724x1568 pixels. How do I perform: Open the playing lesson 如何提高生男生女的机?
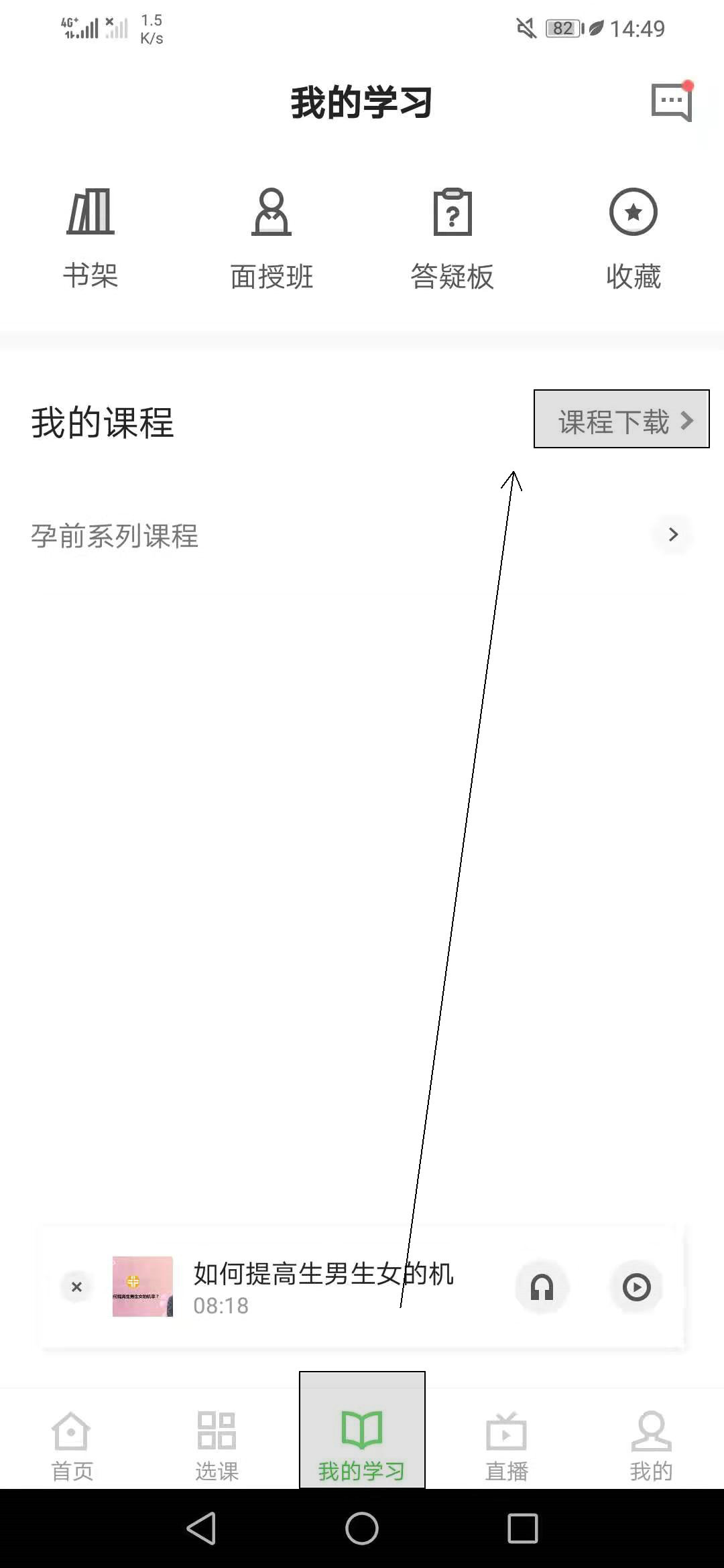point(322,1285)
